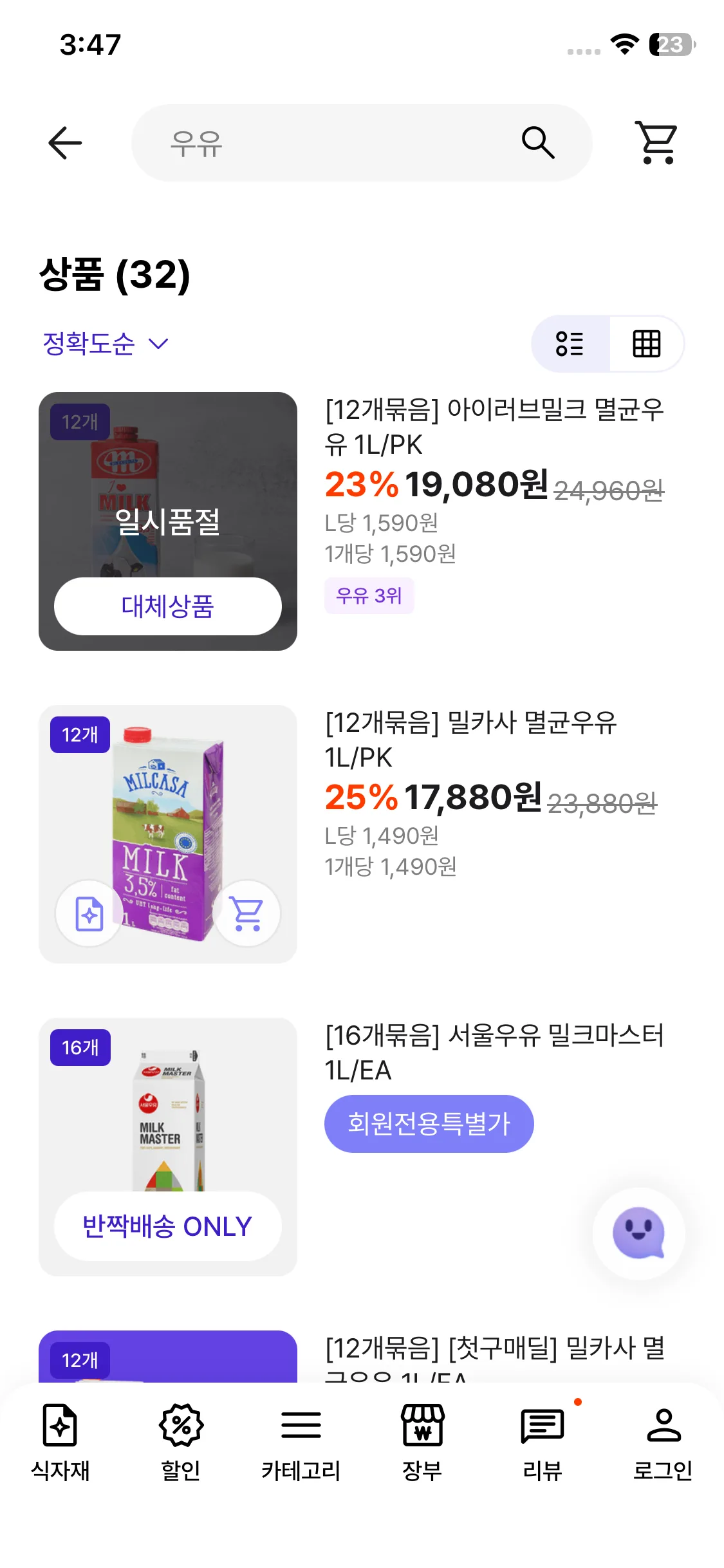Image resolution: width=724 pixels, height=1568 pixels.
Task: Open the 로그인 tab
Action: click(x=663, y=1442)
